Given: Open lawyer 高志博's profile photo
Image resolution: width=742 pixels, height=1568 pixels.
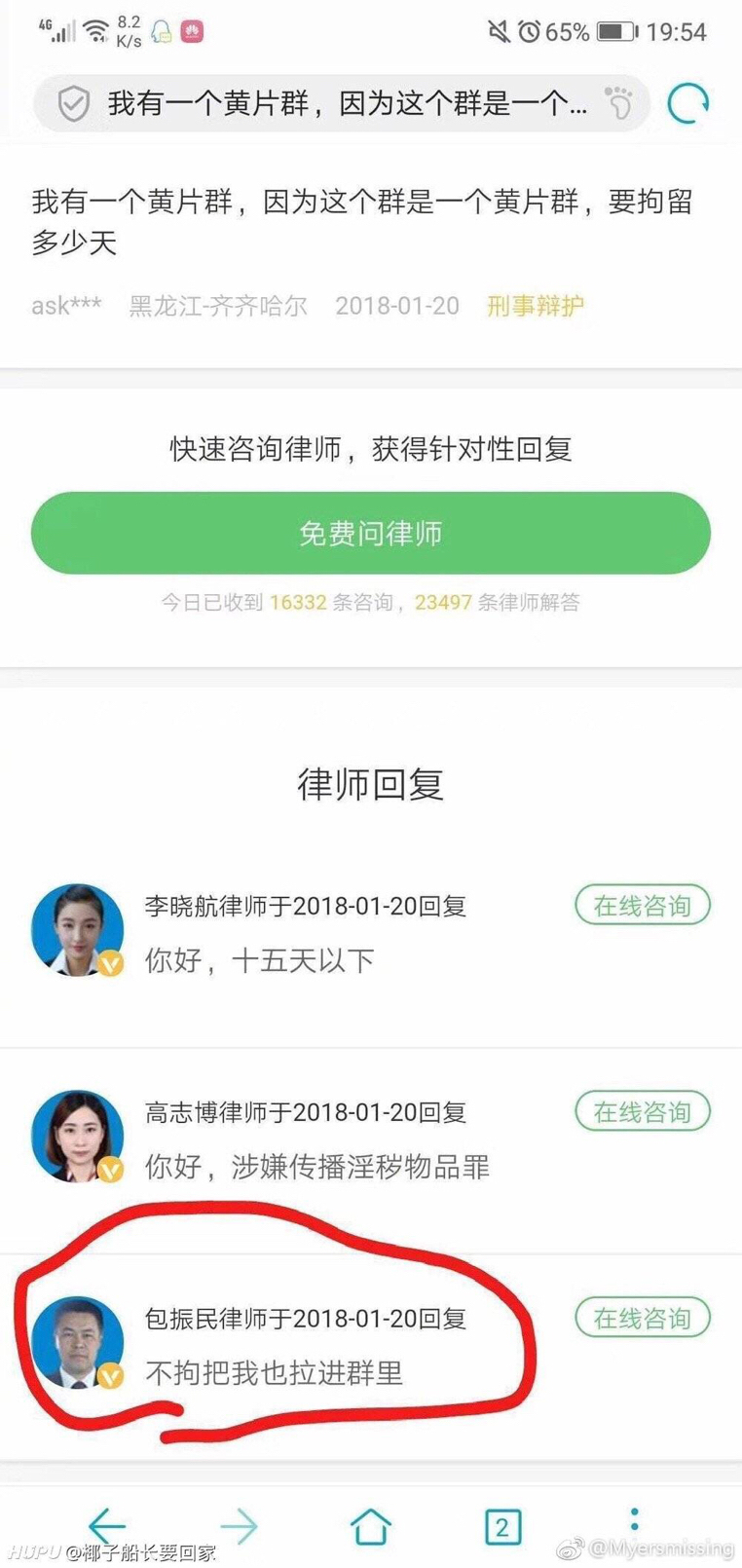Looking at the screenshot, I should 78,1136.
